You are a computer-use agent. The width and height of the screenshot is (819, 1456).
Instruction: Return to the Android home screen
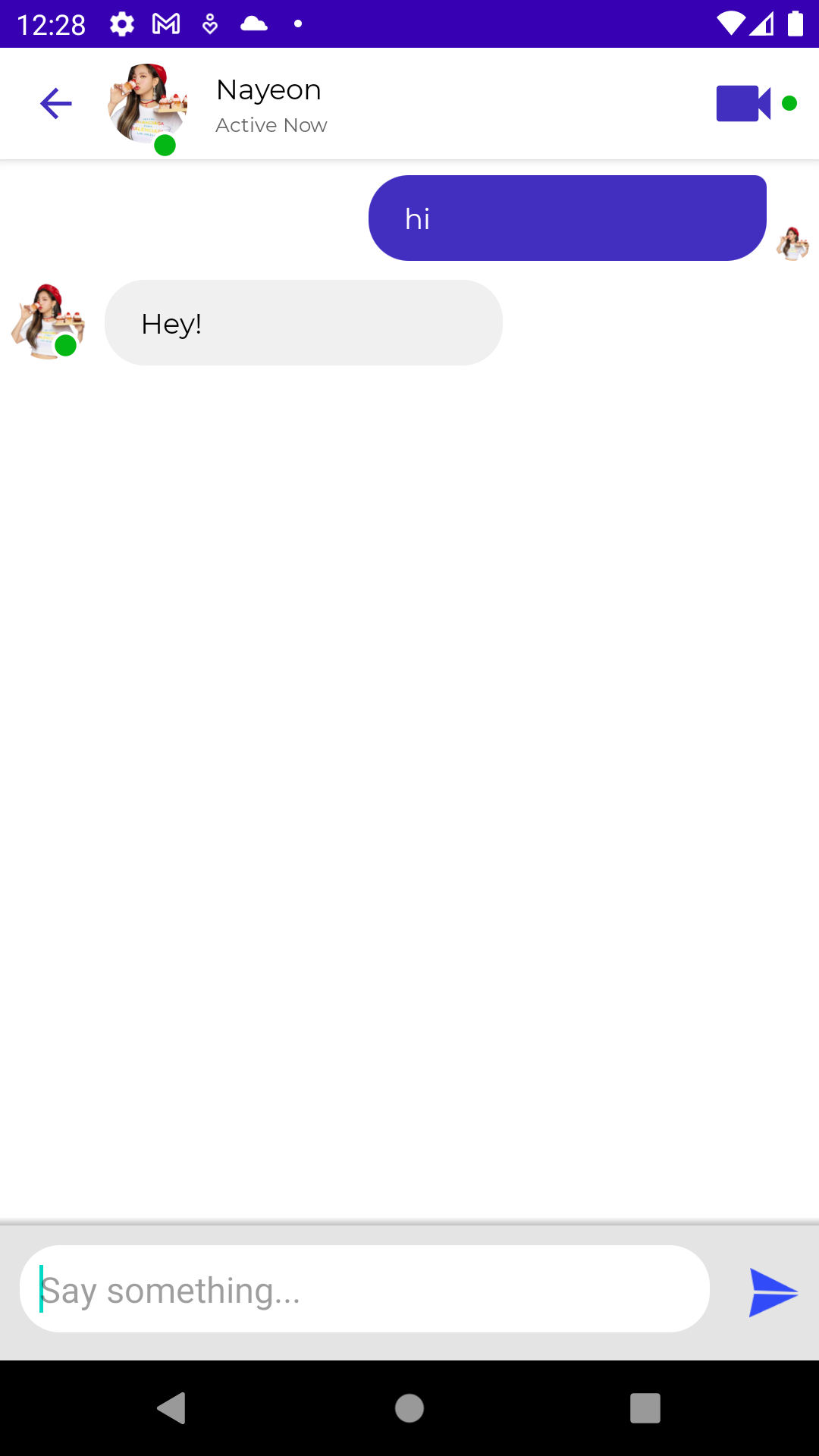pyautogui.click(x=409, y=1408)
